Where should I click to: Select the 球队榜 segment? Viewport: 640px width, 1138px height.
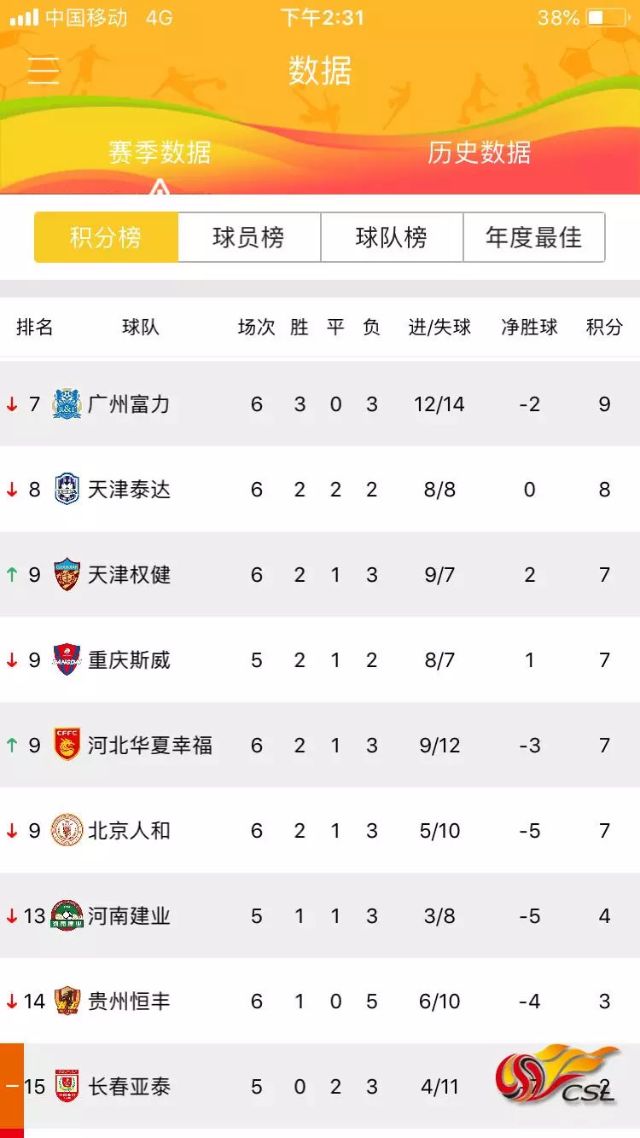pyautogui.click(x=392, y=237)
